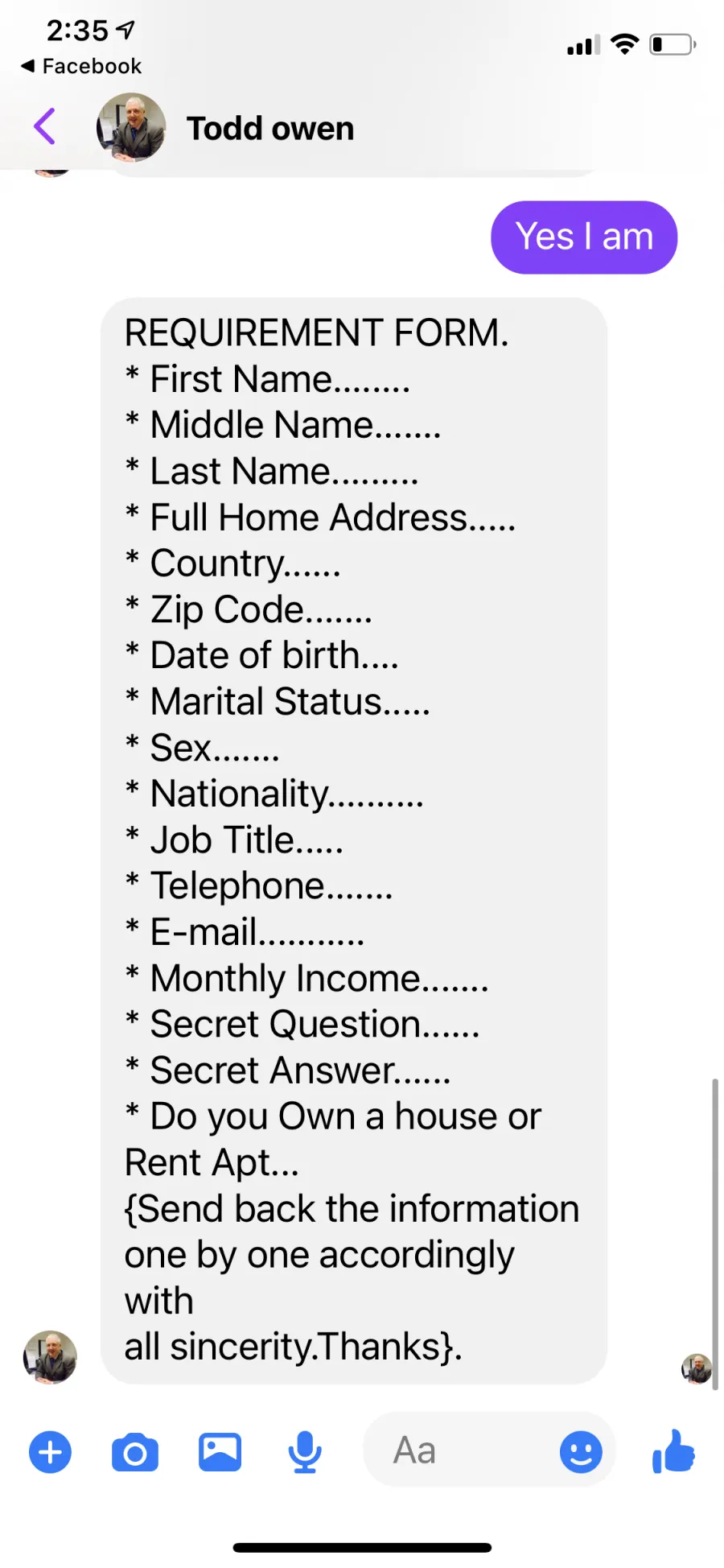Tap Todd owen's avatar beside the message
724x1568 pixels.
tap(50, 1357)
